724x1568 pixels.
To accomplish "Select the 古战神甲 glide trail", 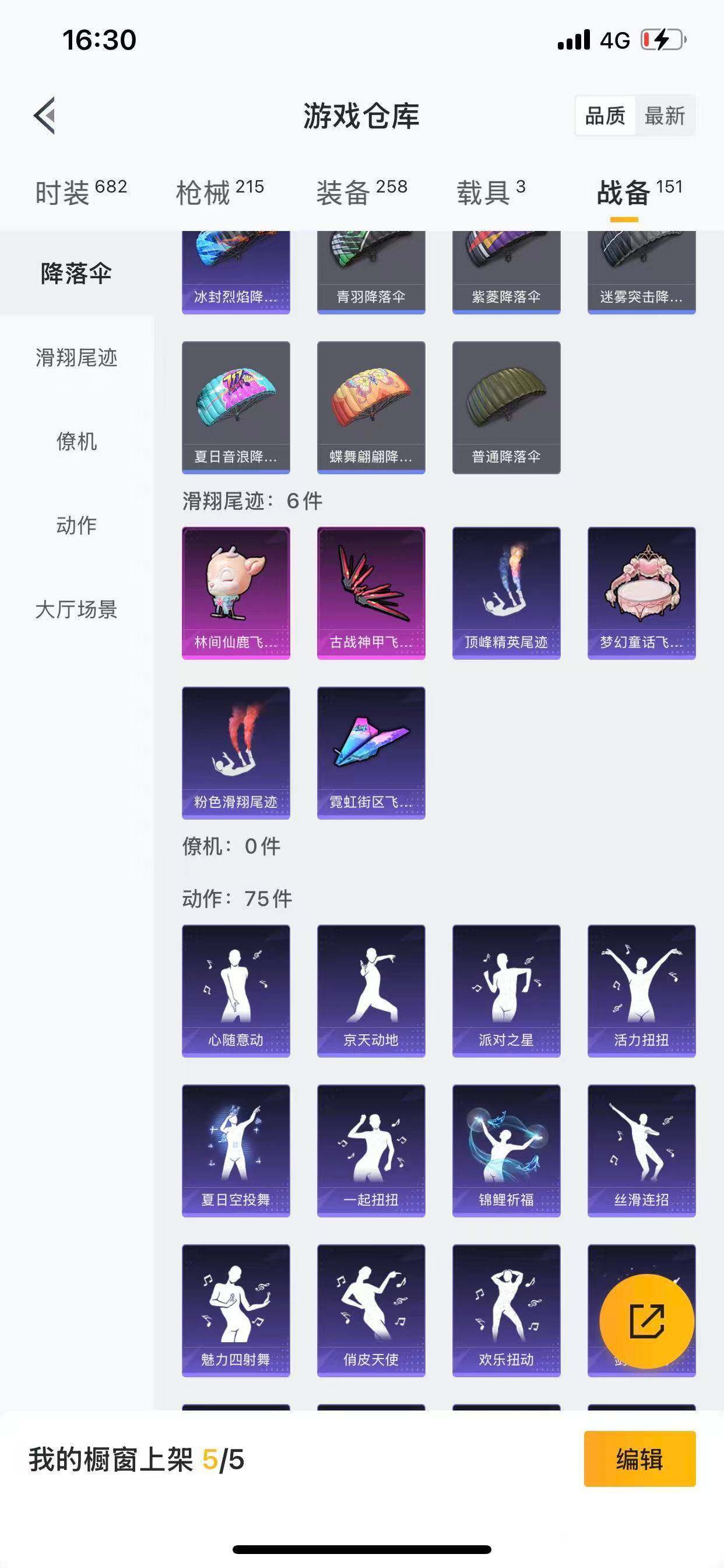I will [x=371, y=593].
